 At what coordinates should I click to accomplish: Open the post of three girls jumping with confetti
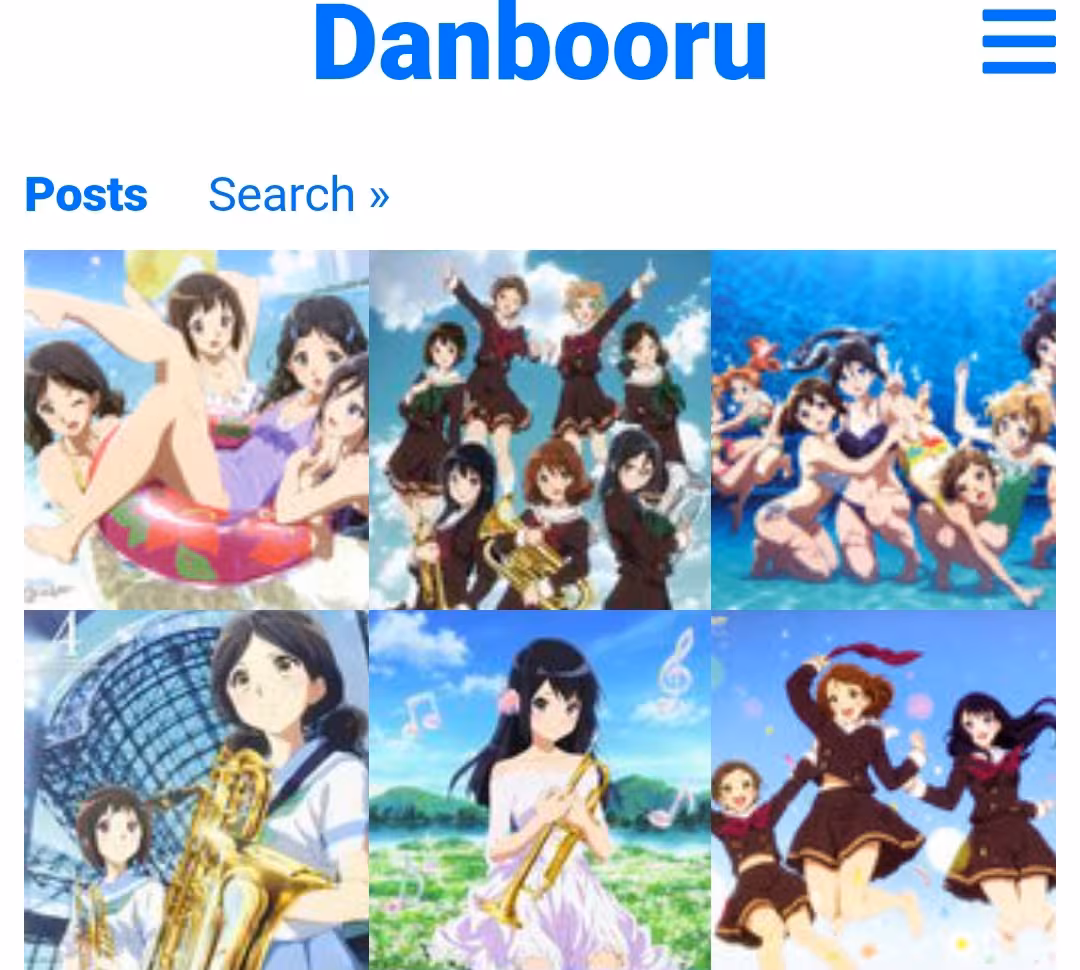coord(883,790)
